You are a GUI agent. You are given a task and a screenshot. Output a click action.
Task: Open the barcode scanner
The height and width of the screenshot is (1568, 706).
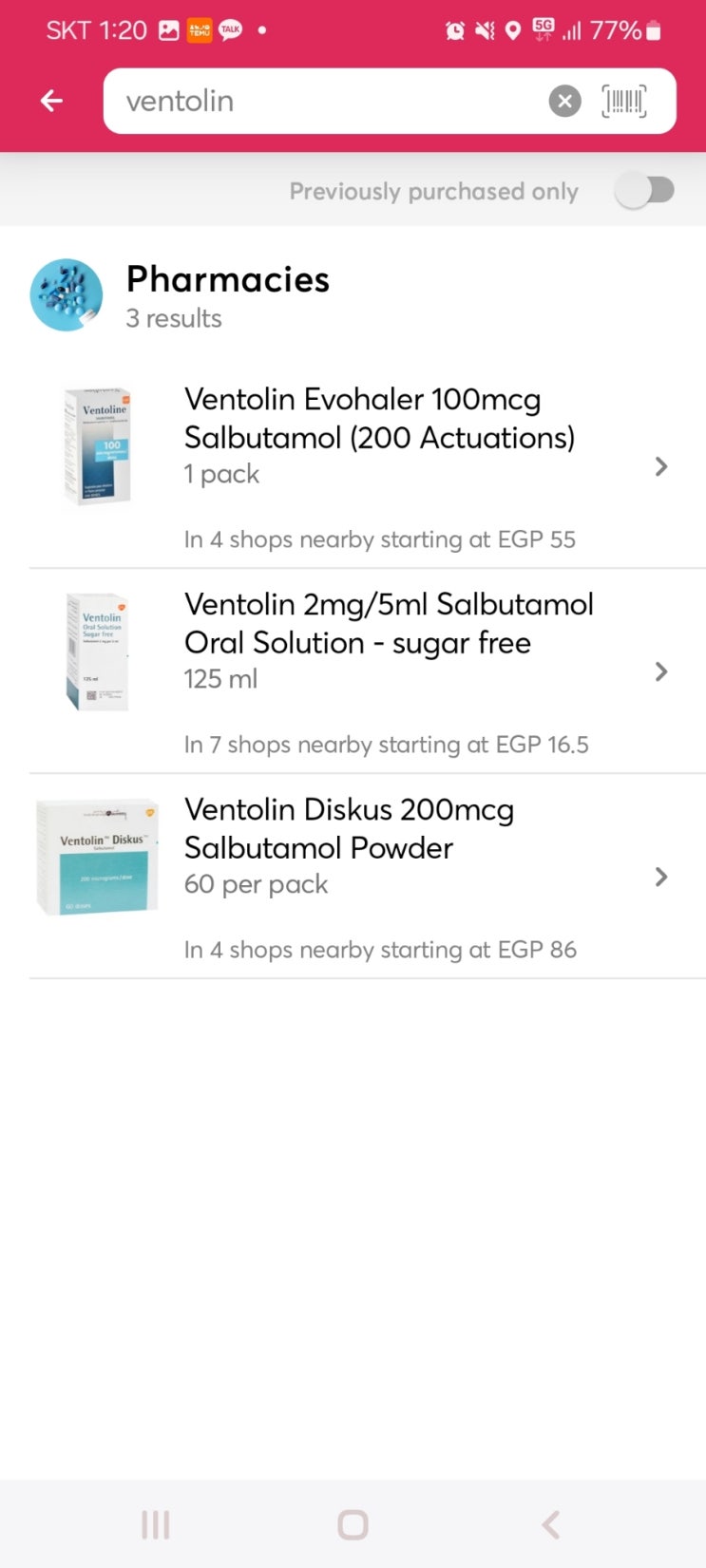coord(624,101)
